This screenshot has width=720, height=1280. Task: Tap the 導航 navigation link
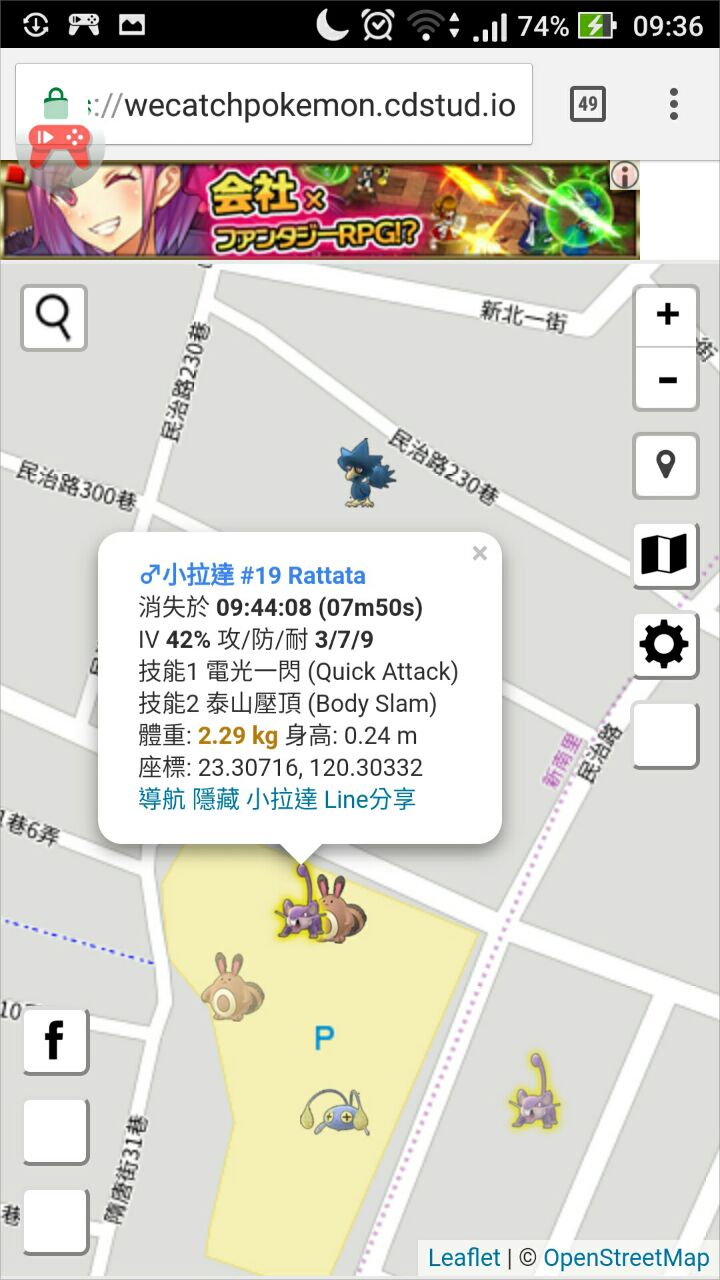click(x=161, y=799)
